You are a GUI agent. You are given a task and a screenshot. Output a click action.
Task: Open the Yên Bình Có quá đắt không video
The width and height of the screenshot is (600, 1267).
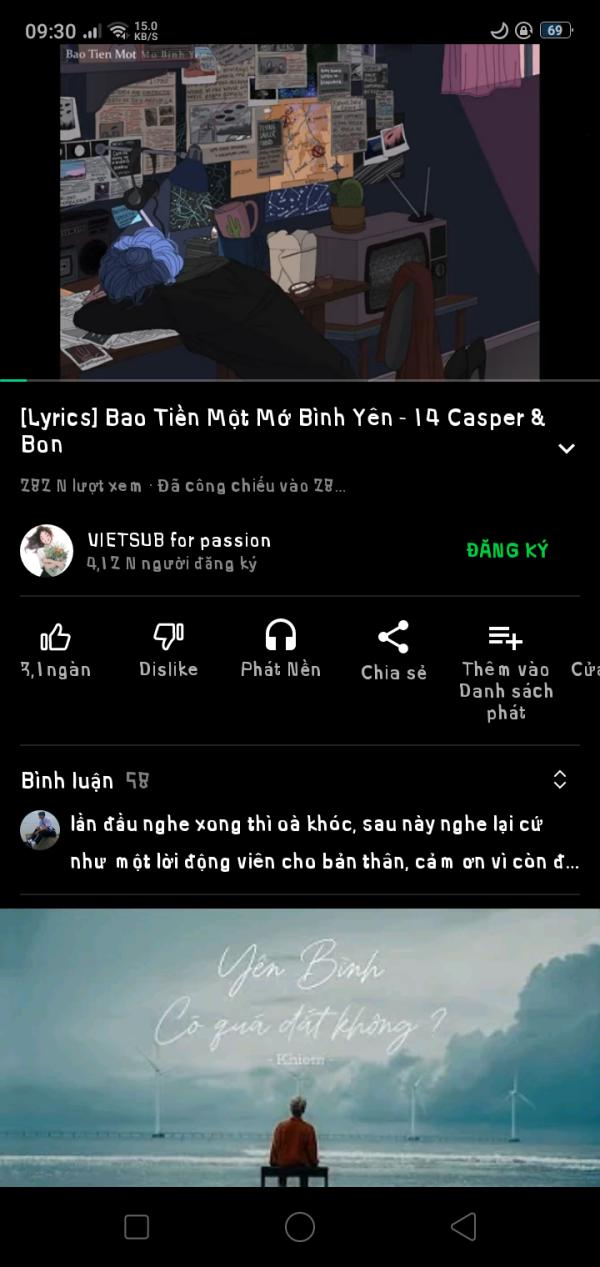(300, 1046)
